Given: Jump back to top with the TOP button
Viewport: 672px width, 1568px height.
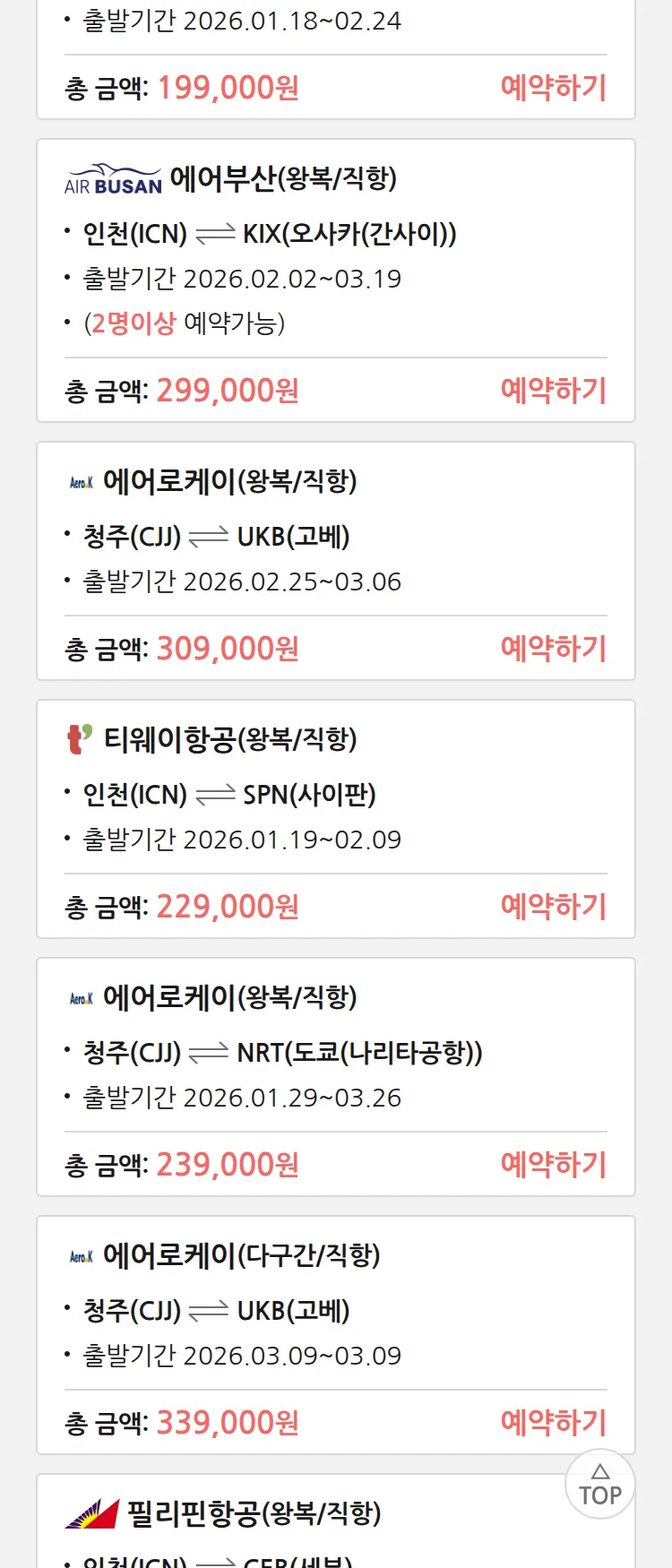Looking at the screenshot, I should [x=600, y=1485].
